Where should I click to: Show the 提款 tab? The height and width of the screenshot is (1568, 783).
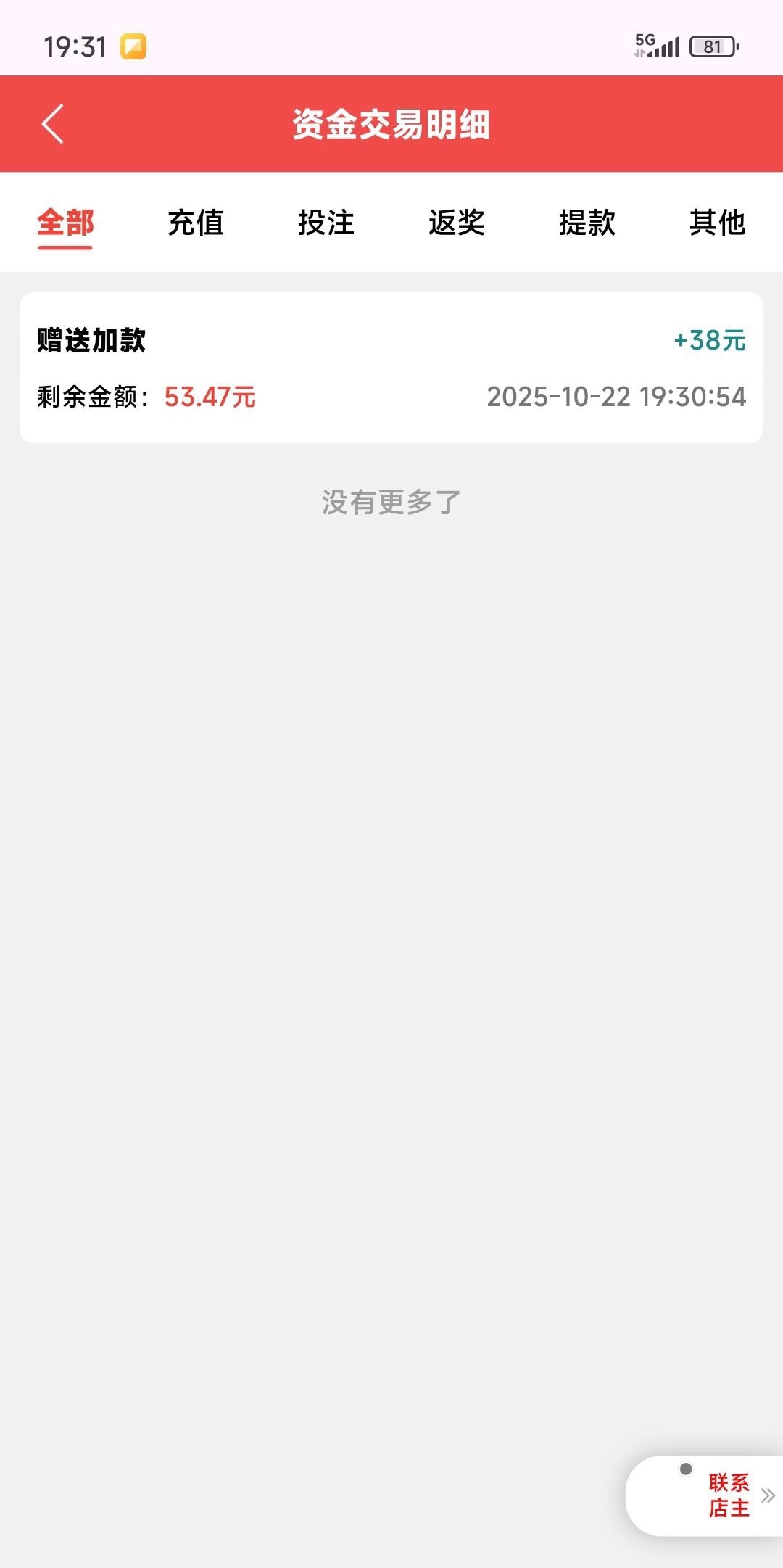[587, 223]
